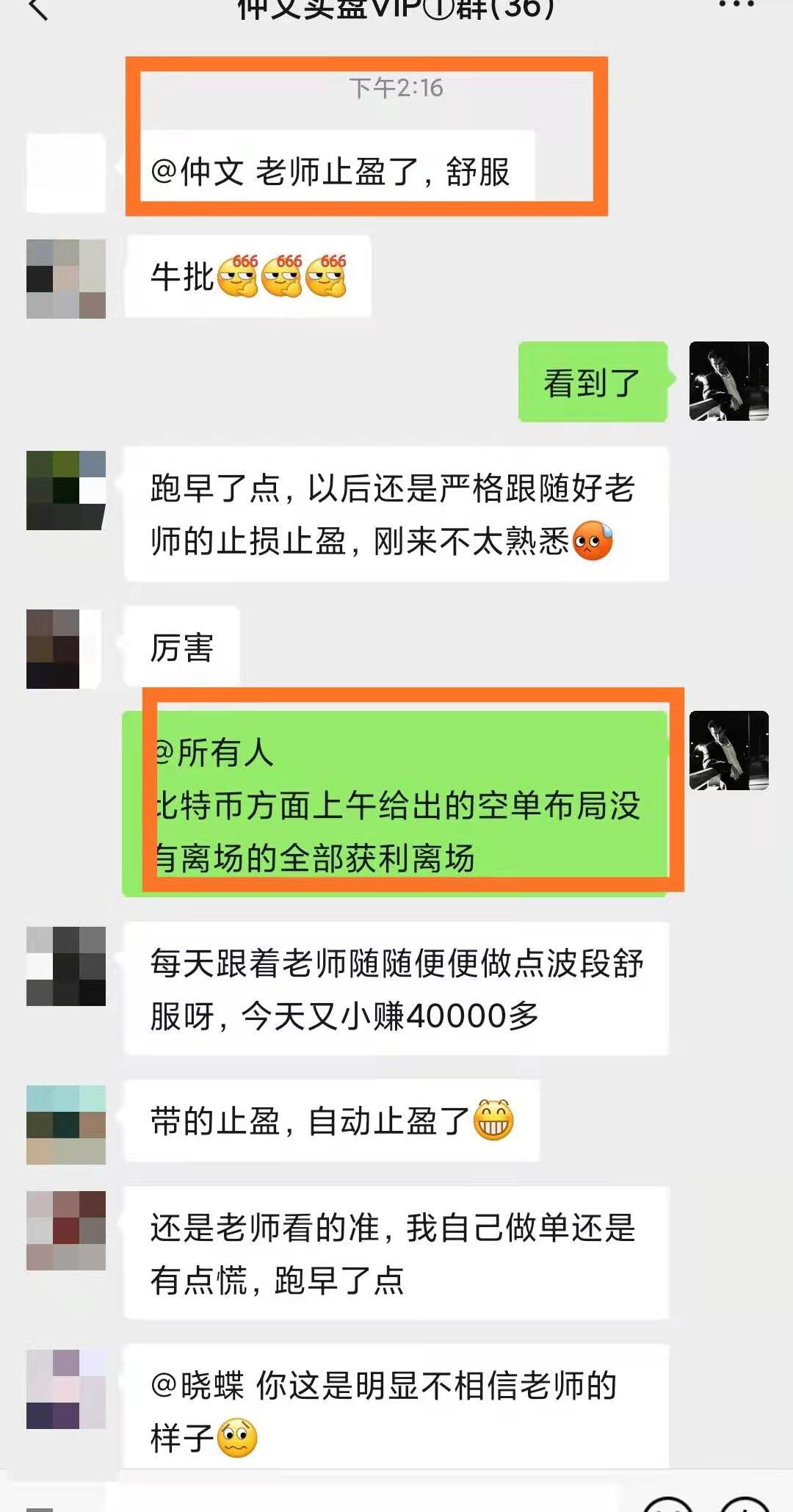Tap avatar beside the 牛批 message

point(66,279)
